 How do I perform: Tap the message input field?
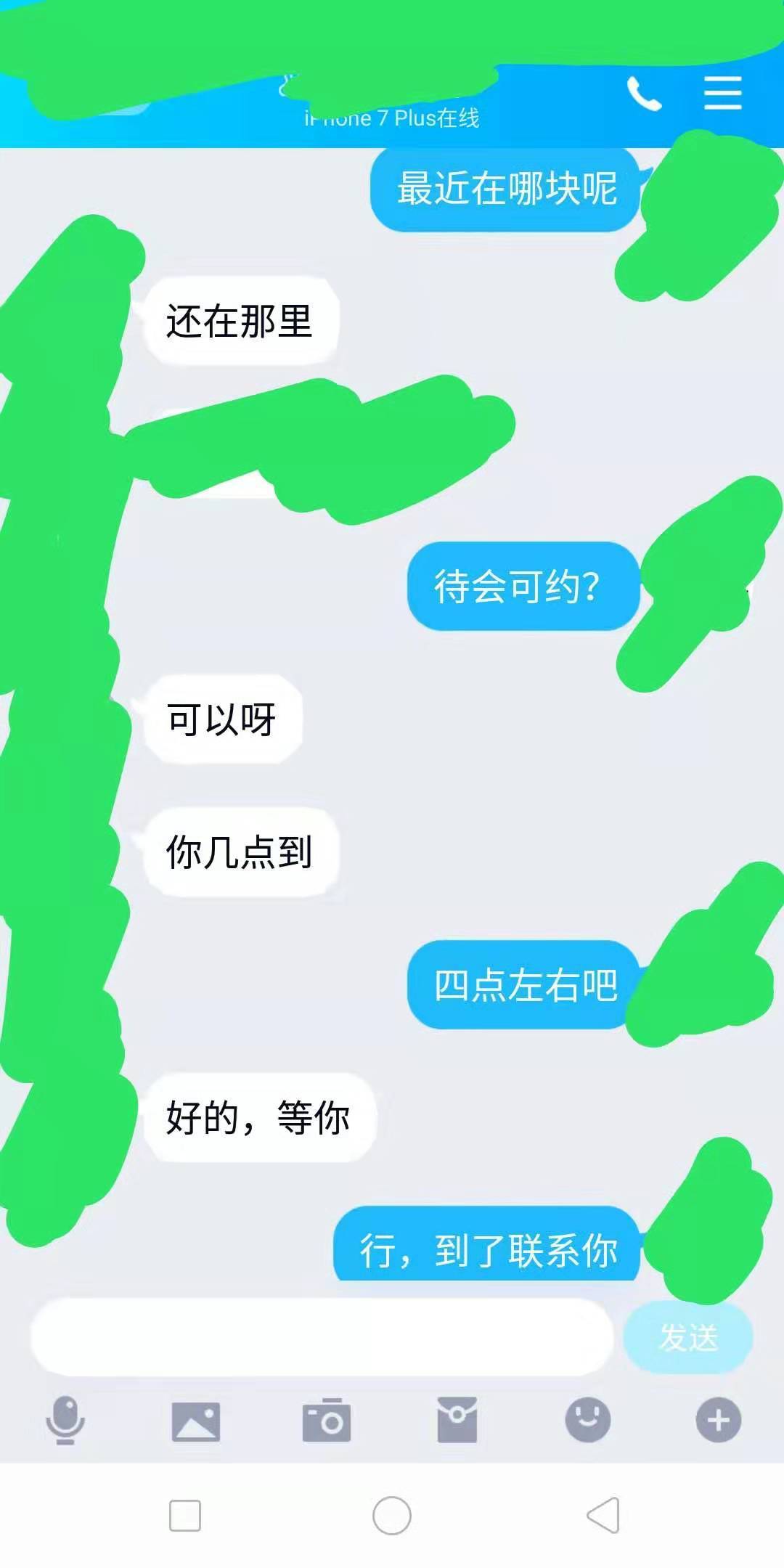pos(322,1336)
